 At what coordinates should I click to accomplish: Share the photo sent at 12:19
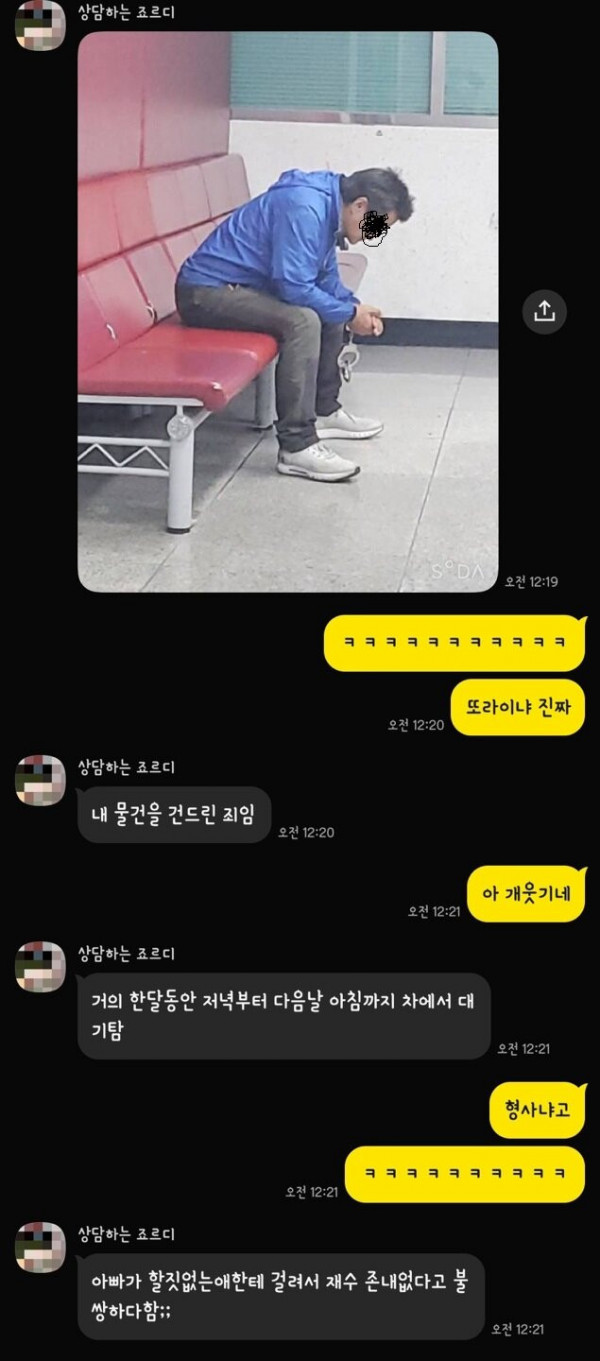pos(544,311)
